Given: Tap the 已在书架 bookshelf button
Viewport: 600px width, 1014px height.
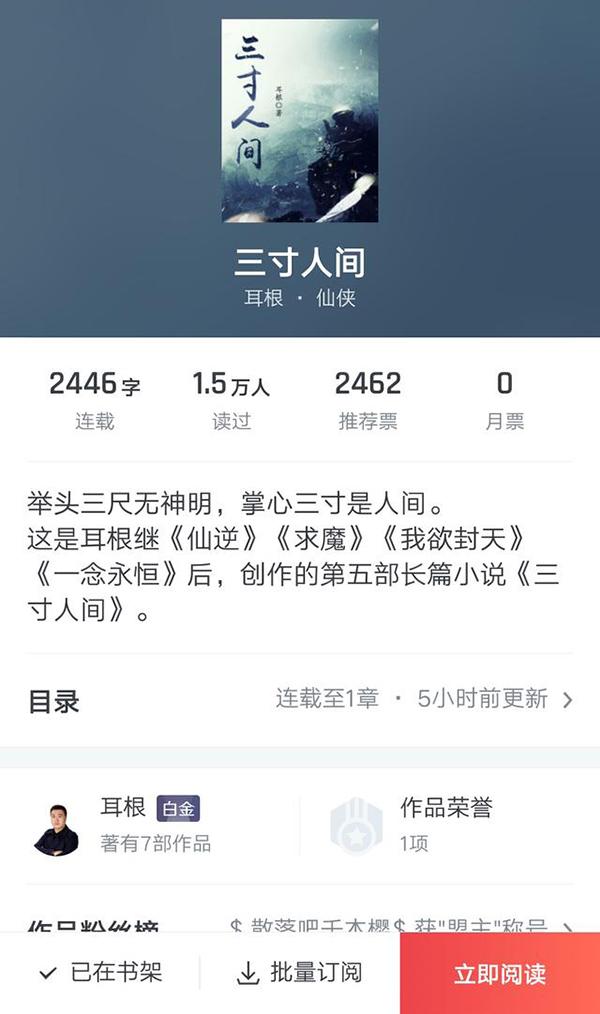Looking at the screenshot, I should (x=100, y=973).
